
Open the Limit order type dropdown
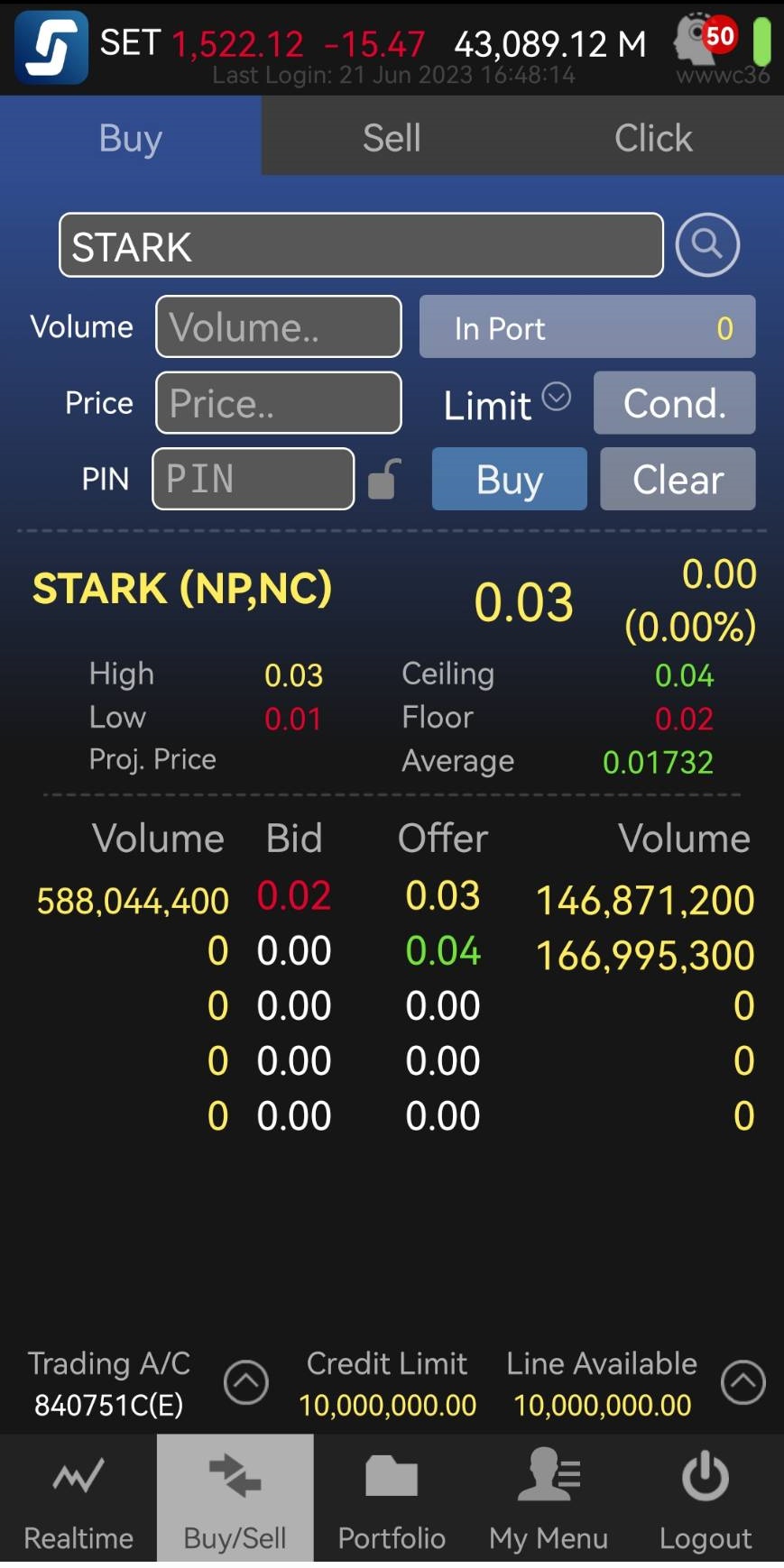(506, 403)
